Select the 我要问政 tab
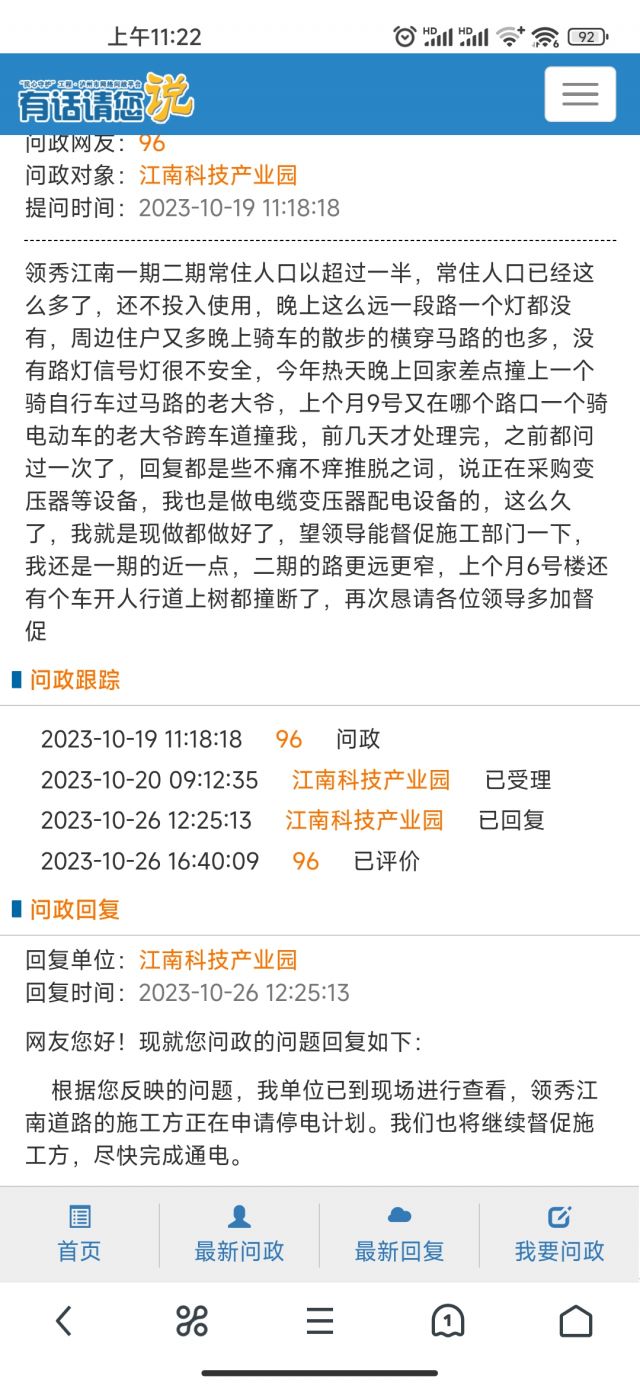Image resolution: width=640 pixels, height=1386 pixels. (559, 1234)
